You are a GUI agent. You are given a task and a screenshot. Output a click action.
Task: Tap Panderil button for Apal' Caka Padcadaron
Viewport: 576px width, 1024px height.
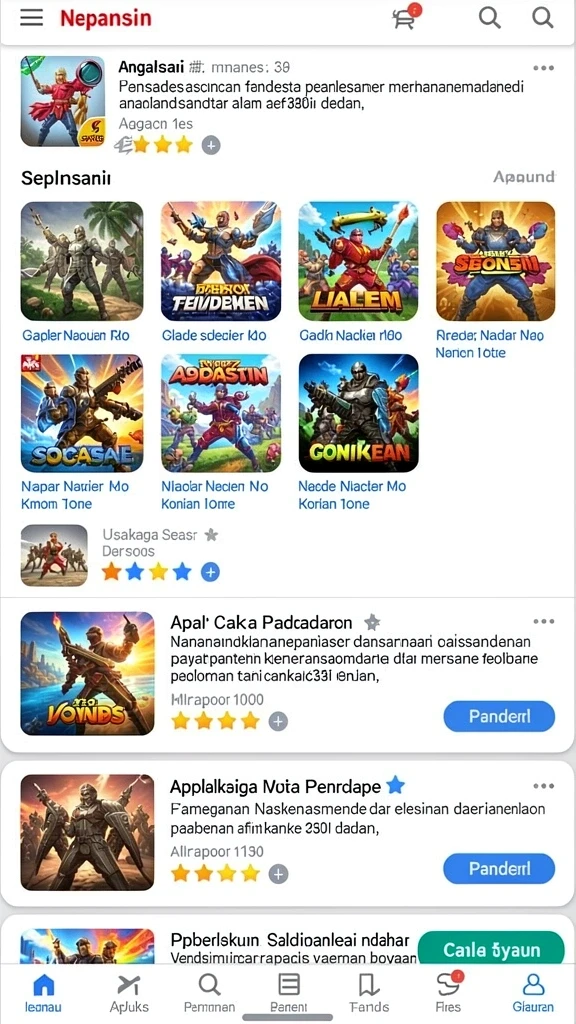pyautogui.click(x=499, y=716)
